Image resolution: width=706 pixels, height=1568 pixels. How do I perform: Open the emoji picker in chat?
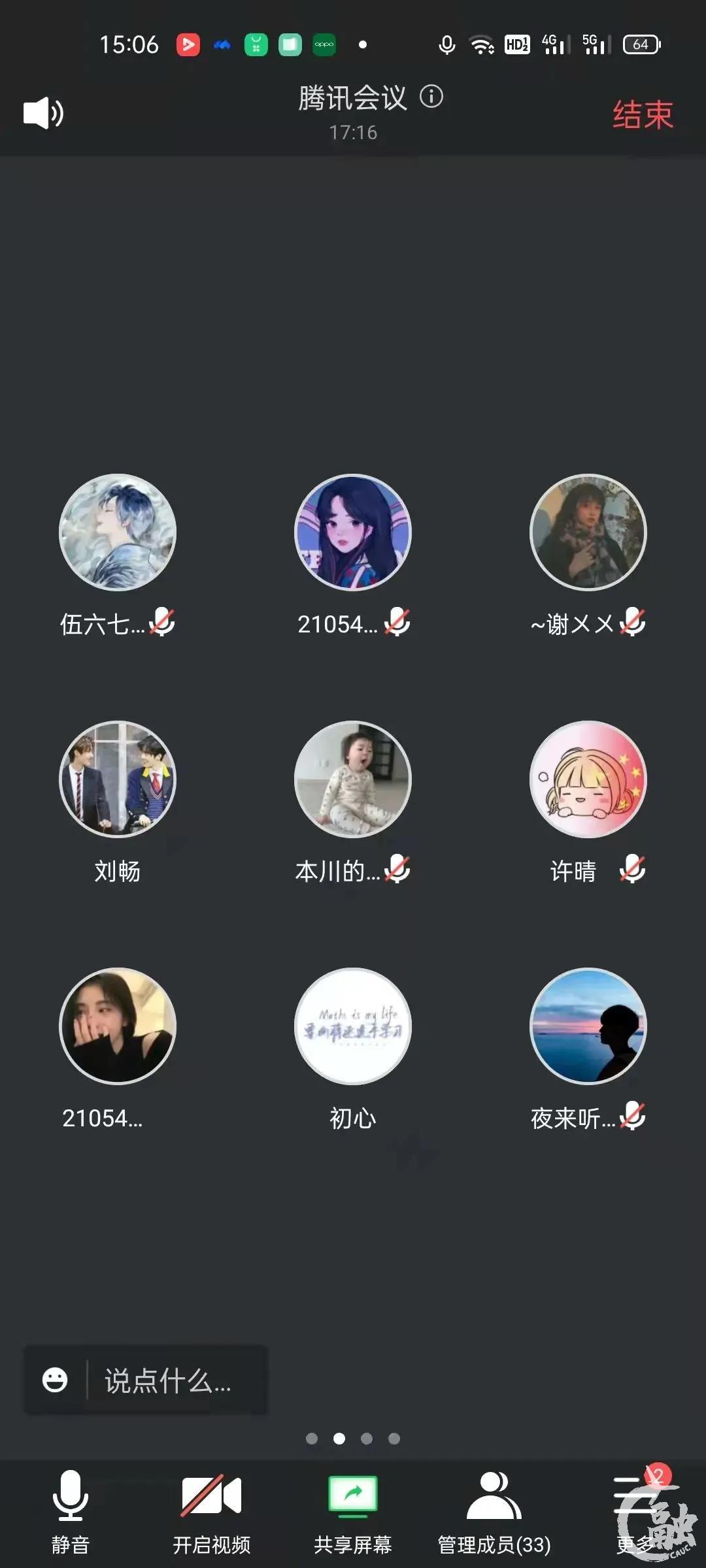[55, 1380]
